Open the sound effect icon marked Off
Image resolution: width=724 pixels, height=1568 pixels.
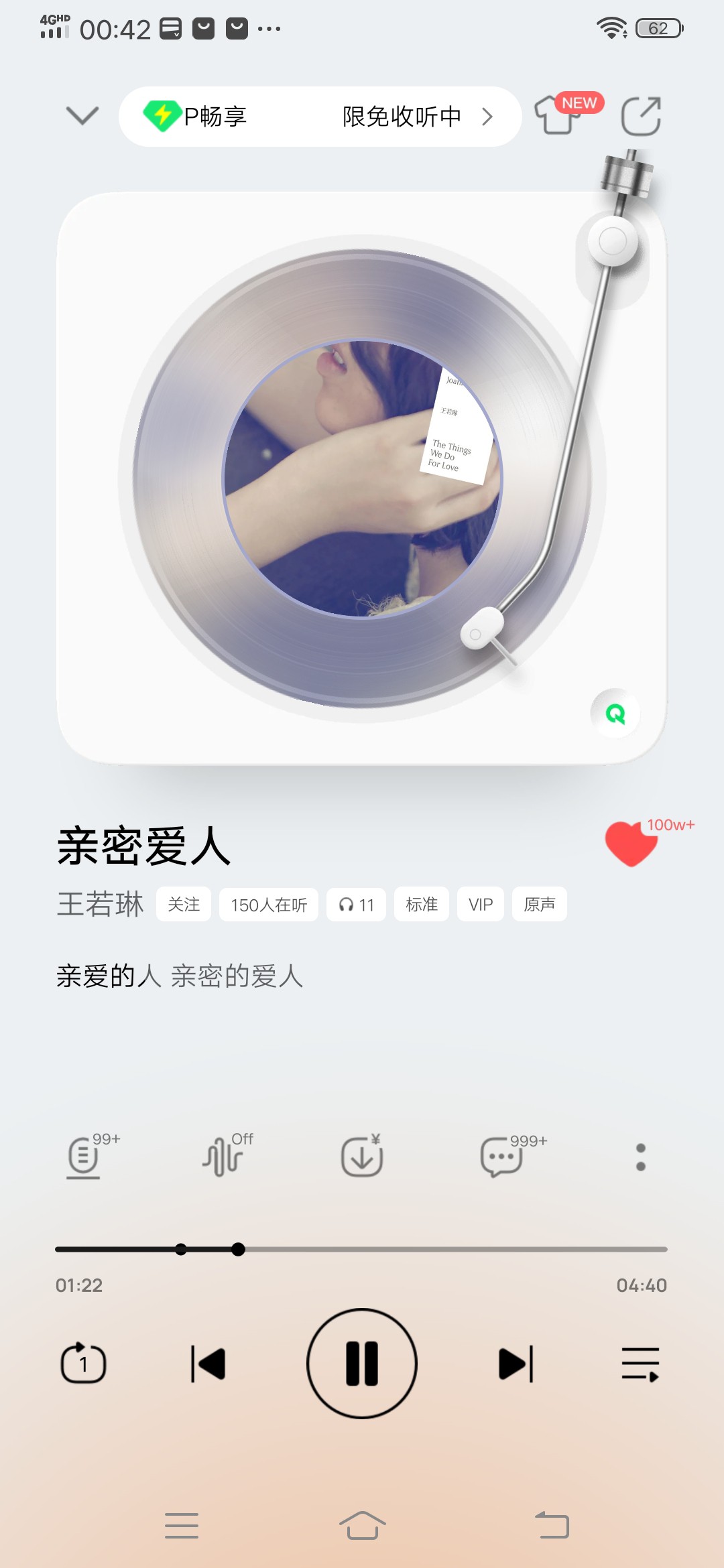pos(223,1157)
